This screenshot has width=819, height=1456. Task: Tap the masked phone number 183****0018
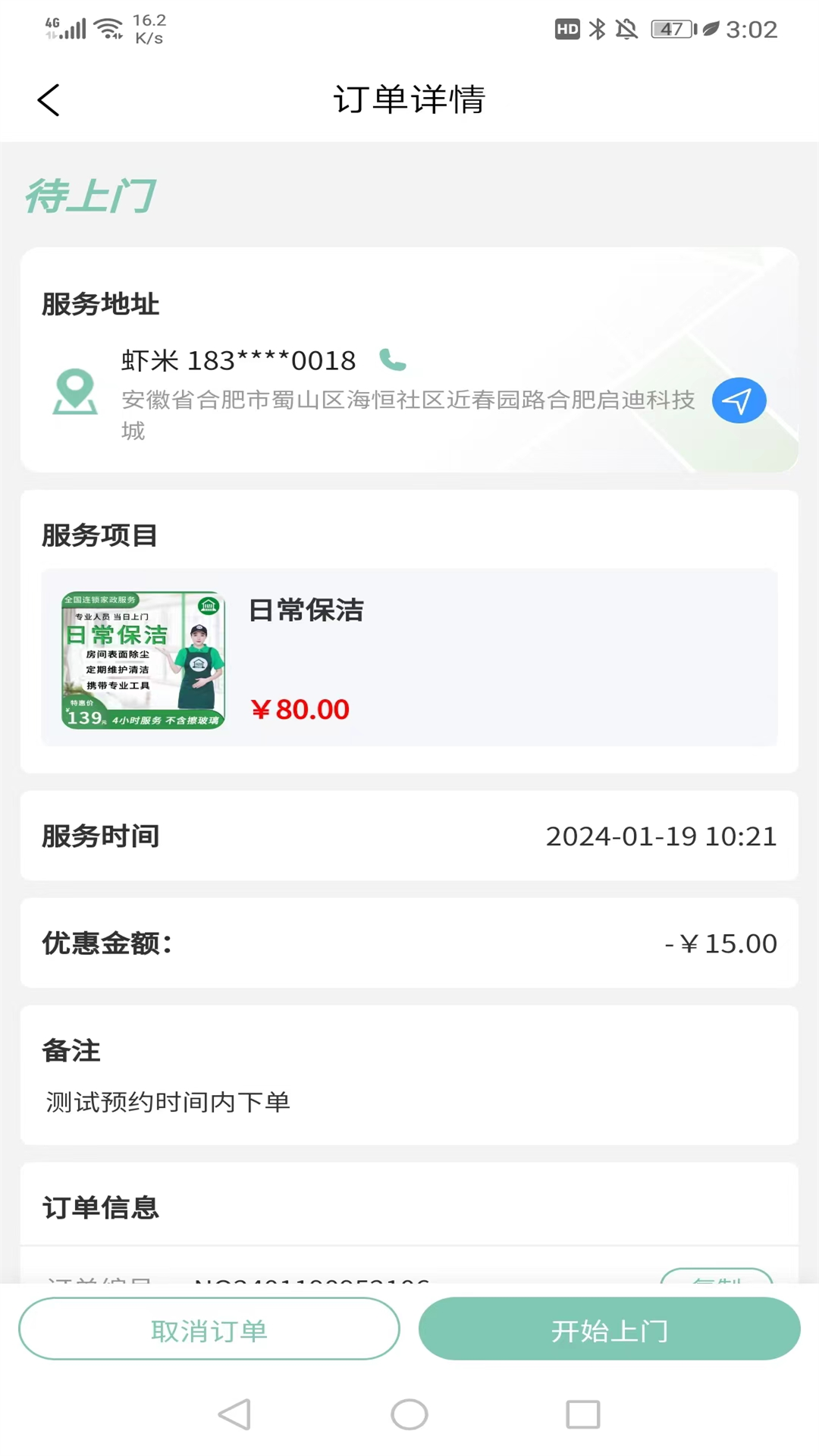click(238, 359)
